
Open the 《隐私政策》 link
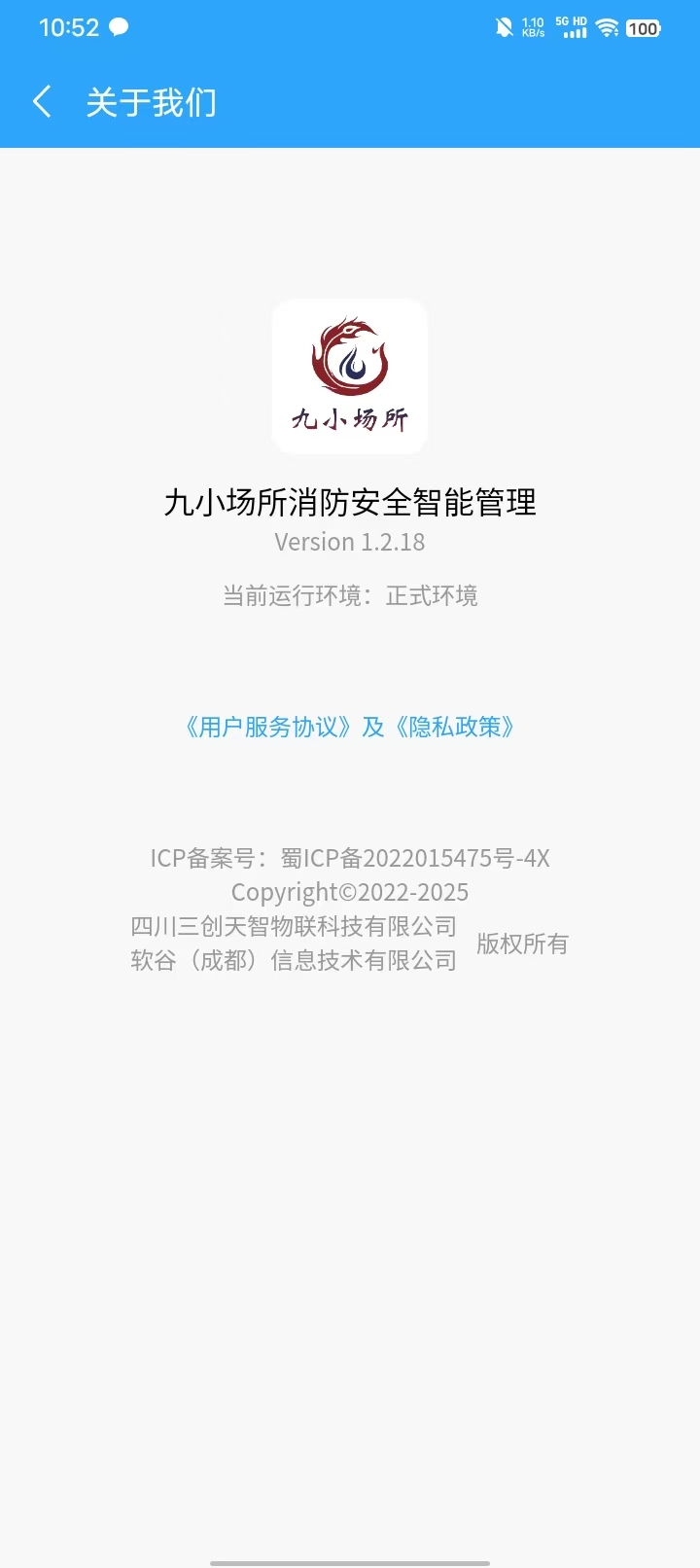pos(455,727)
